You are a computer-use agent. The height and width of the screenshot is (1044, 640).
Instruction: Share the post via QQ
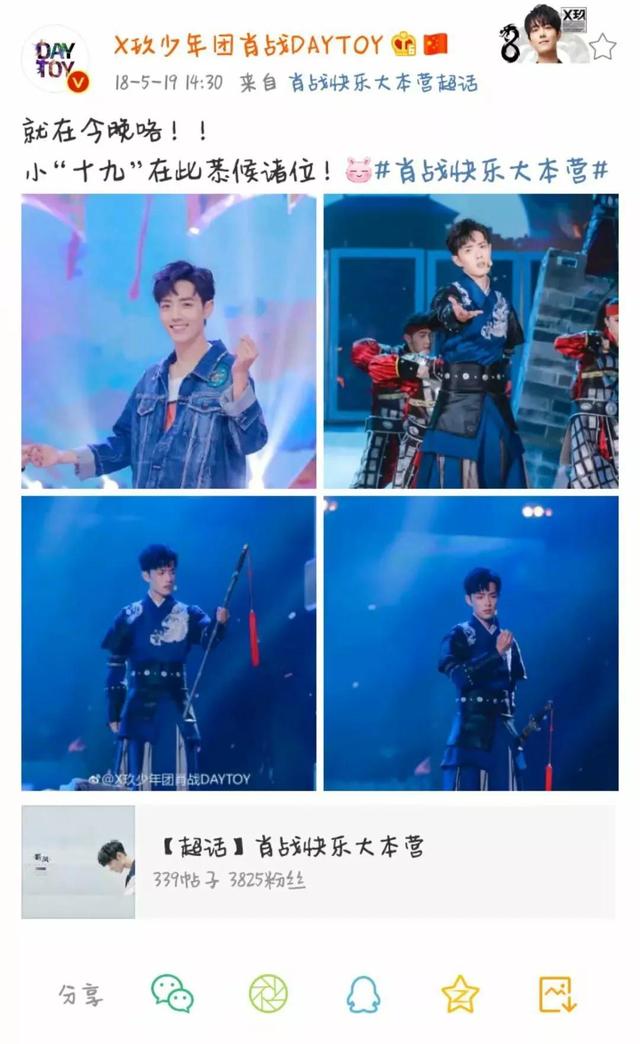click(x=363, y=993)
